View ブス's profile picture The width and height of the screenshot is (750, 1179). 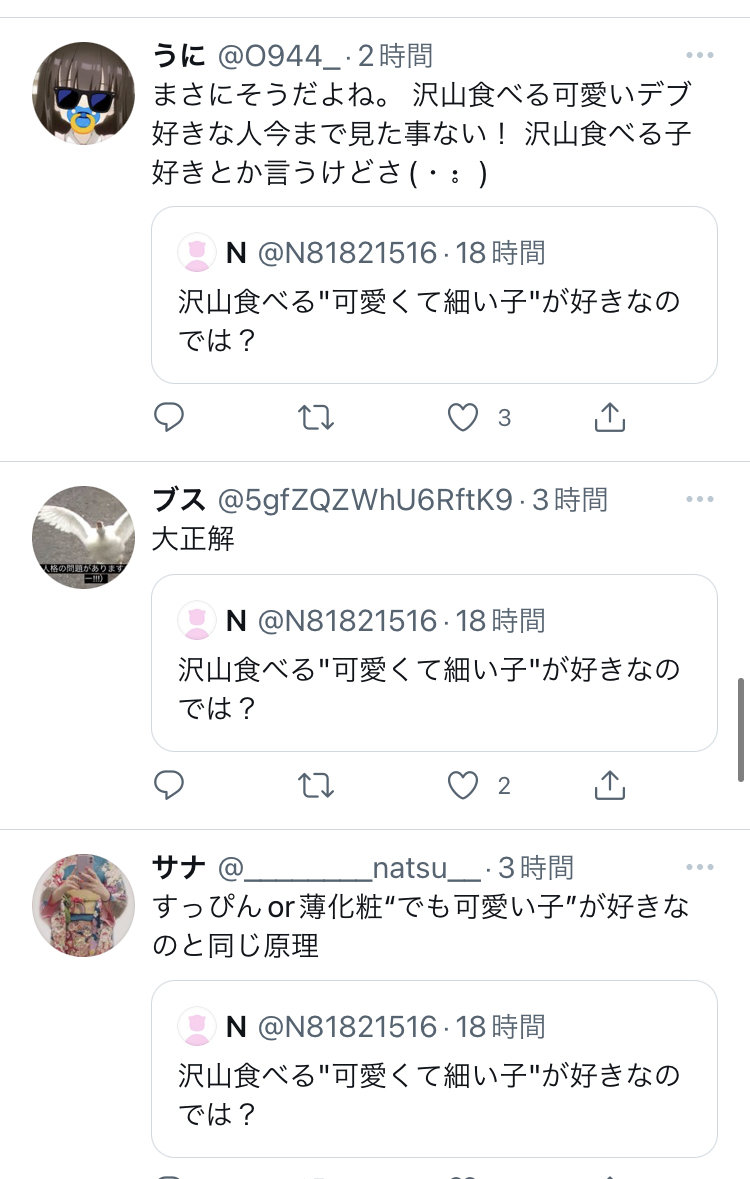coord(84,537)
